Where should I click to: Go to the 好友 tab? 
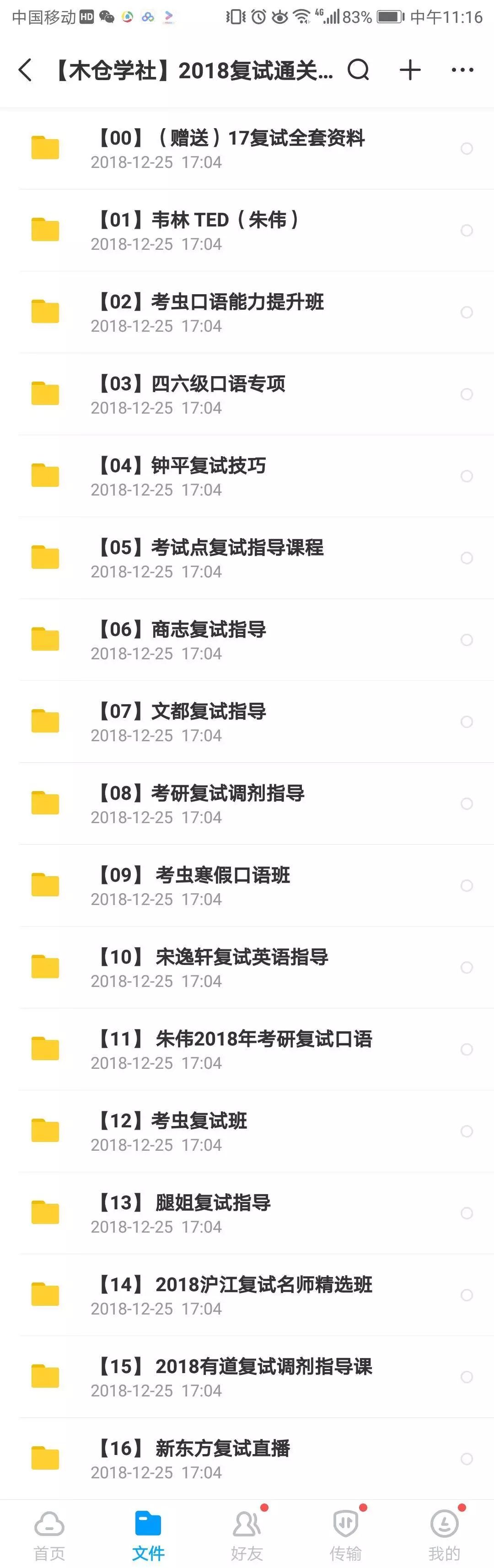pos(247,1534)
